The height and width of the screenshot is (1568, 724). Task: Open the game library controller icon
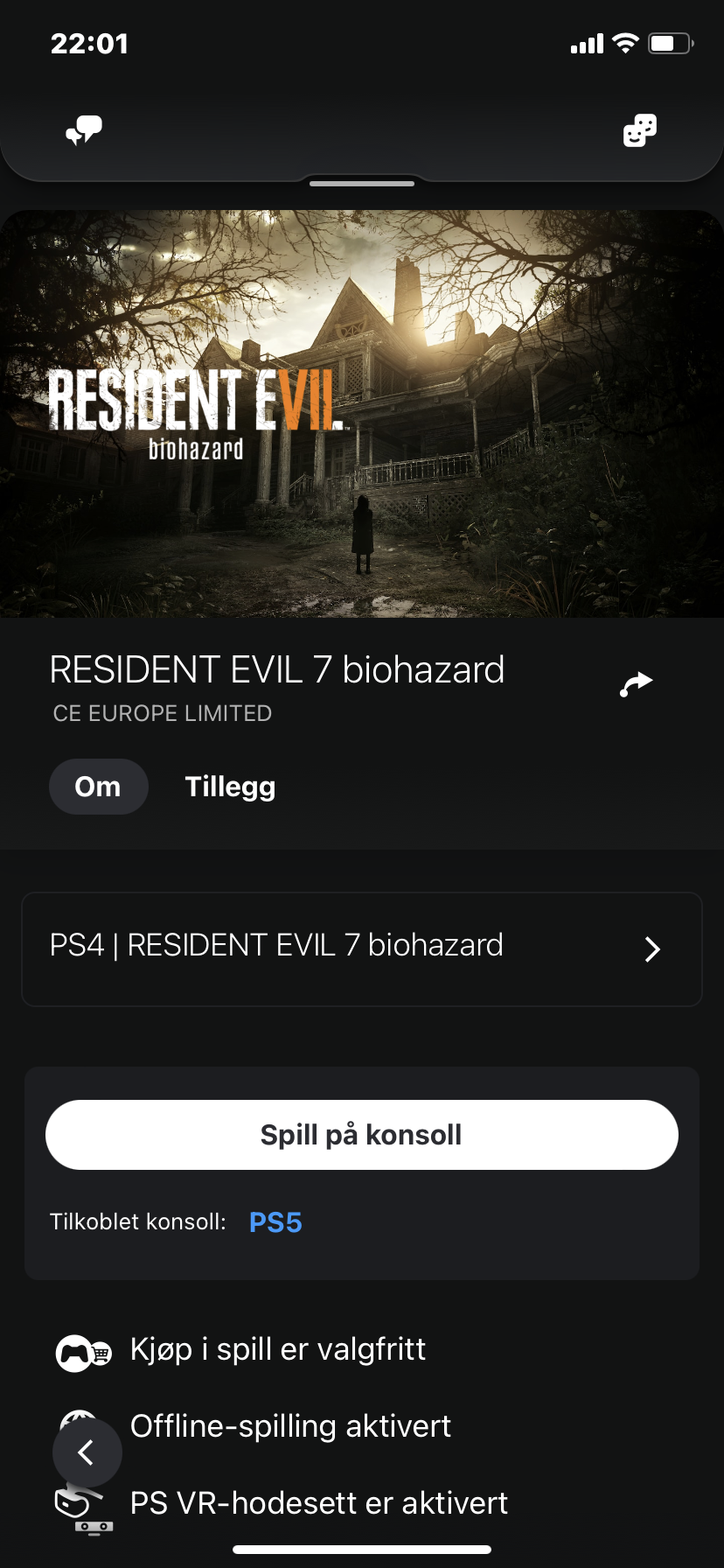click(640, 131)
